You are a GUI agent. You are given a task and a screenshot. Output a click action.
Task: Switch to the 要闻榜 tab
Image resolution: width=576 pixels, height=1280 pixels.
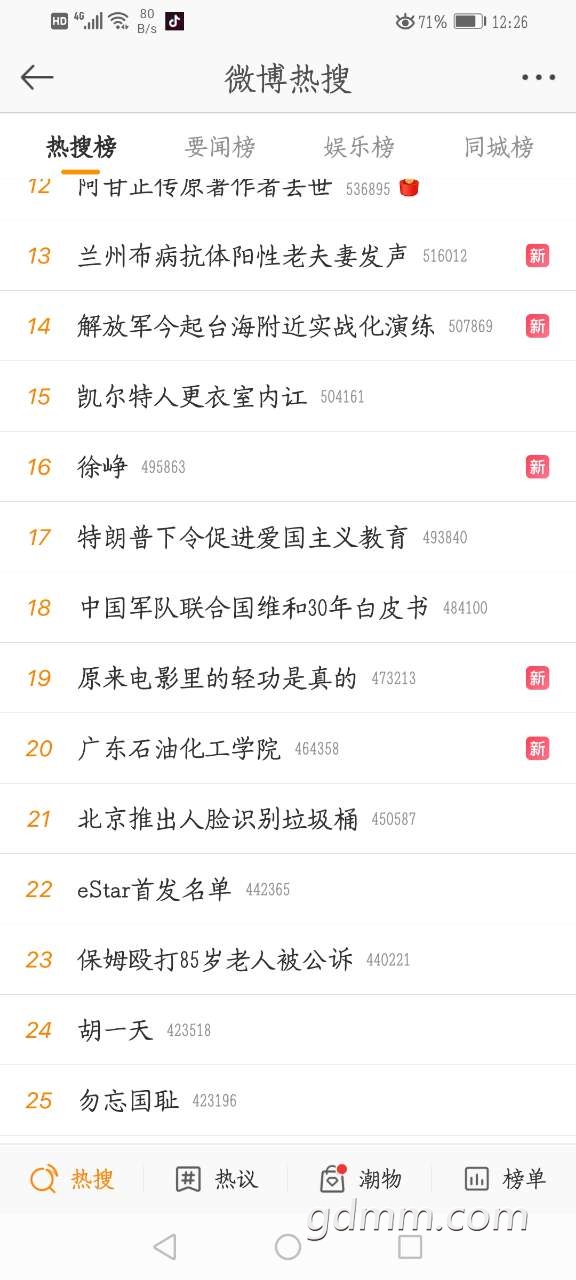pos(220,147)
